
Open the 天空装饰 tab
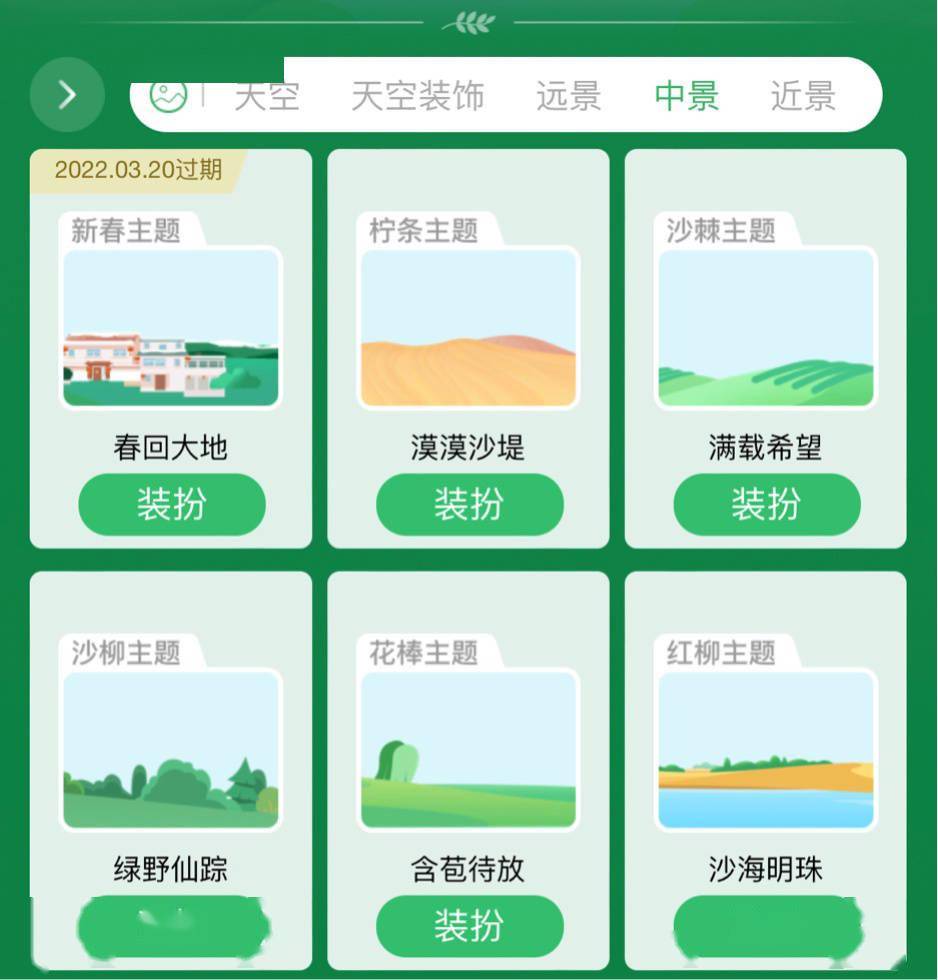point(417,97)
